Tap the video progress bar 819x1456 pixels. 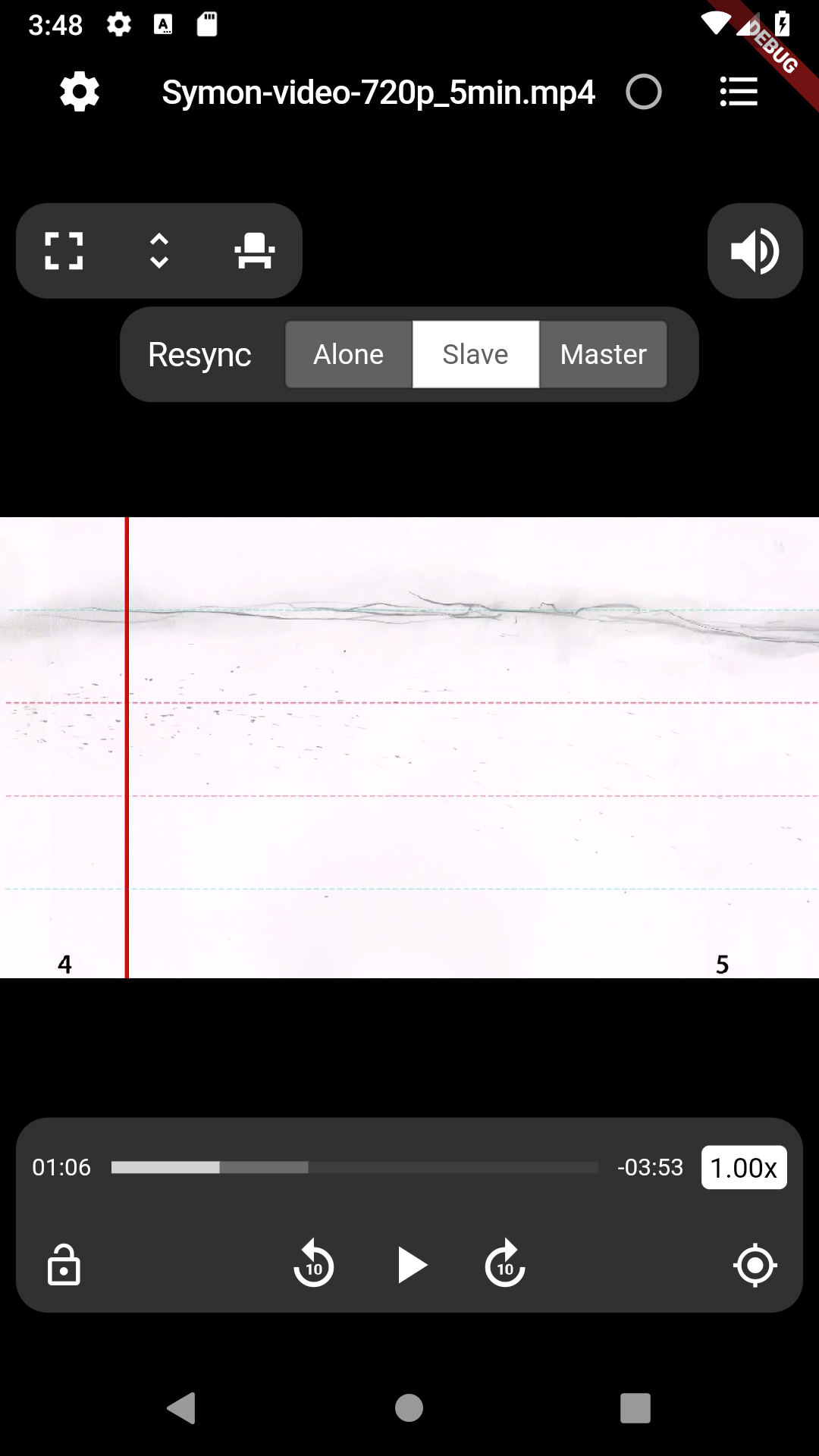pos(354,1167)
